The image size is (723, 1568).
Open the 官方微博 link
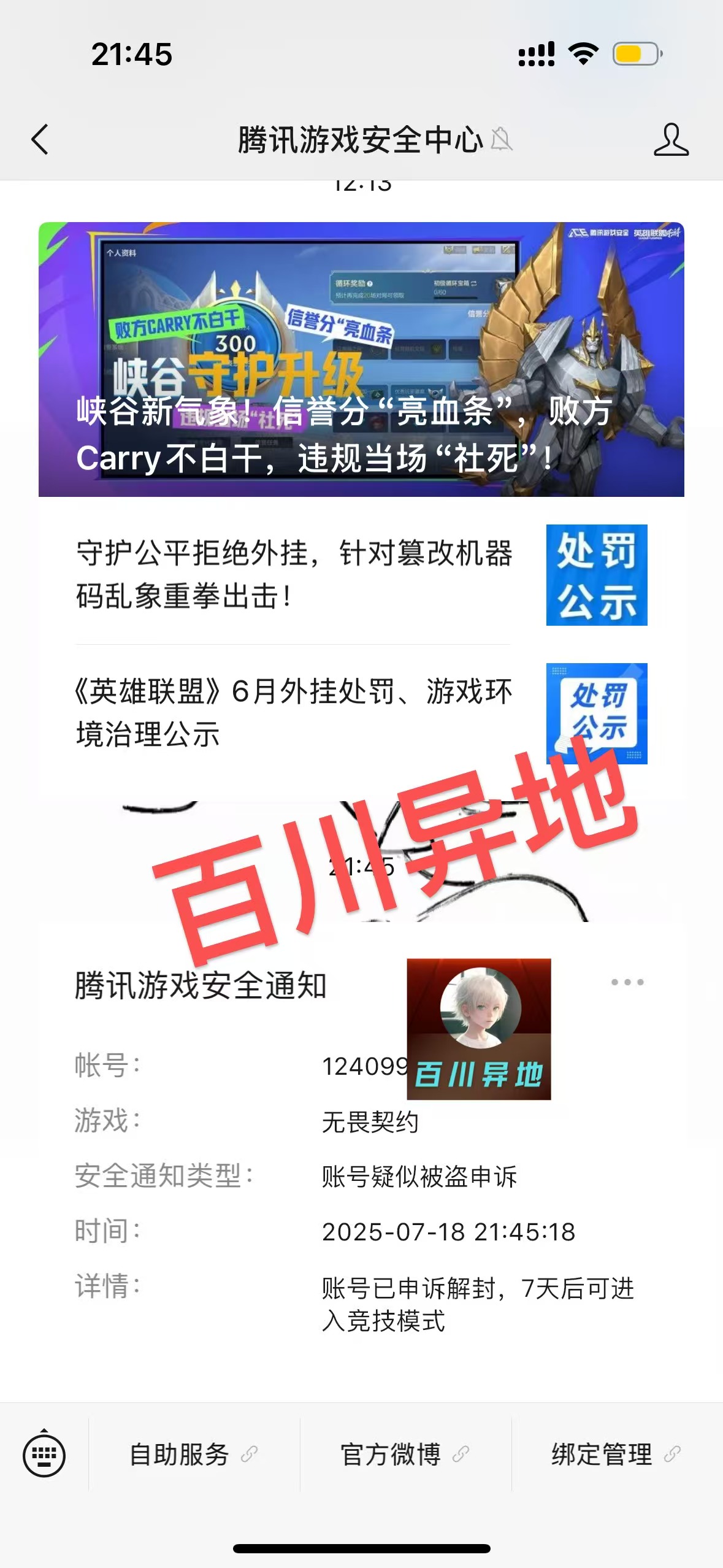click(x=405, y=1455)
